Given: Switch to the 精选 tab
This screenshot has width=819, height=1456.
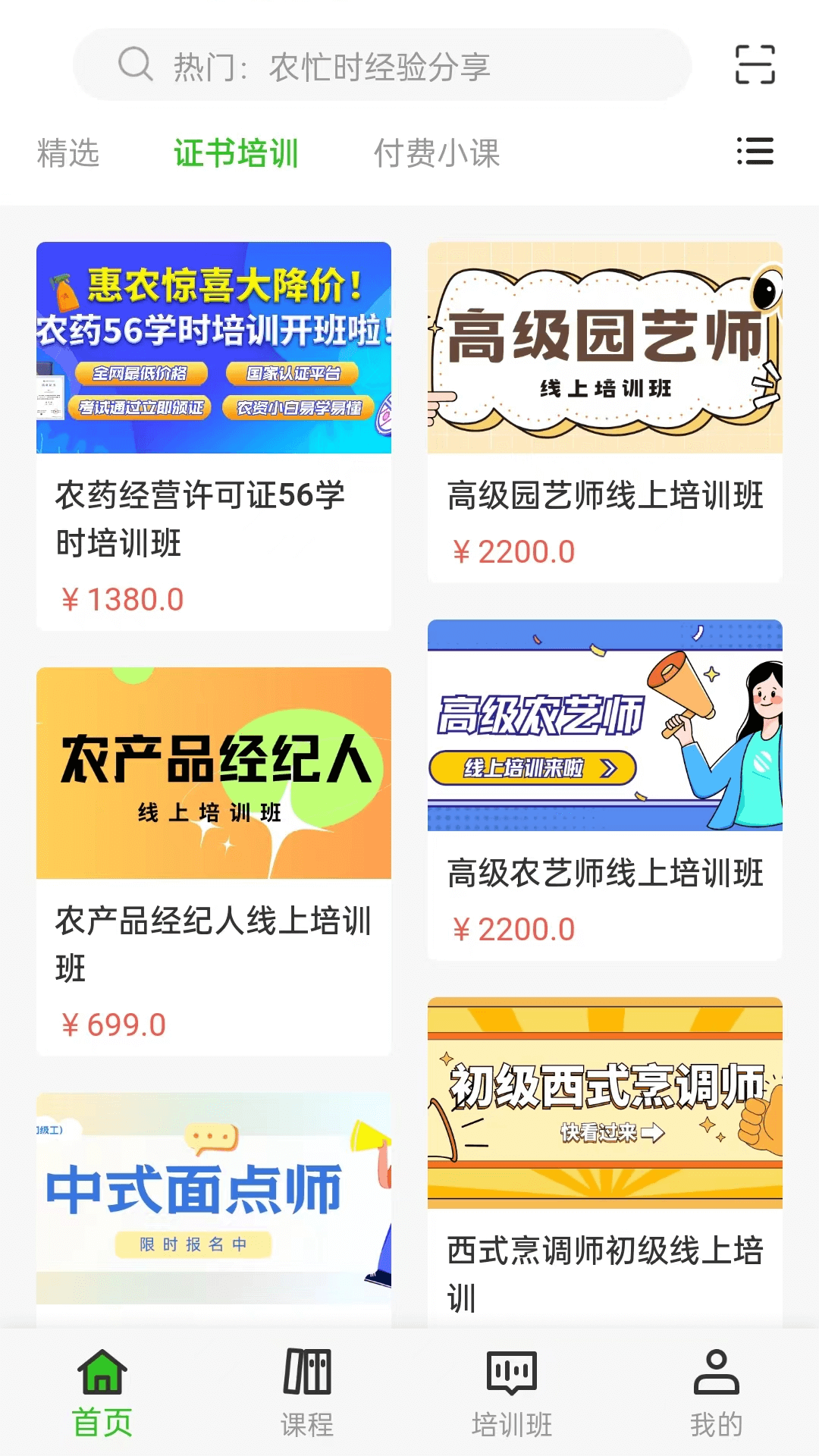Looking at the screenshot, I should coord(68,153).
